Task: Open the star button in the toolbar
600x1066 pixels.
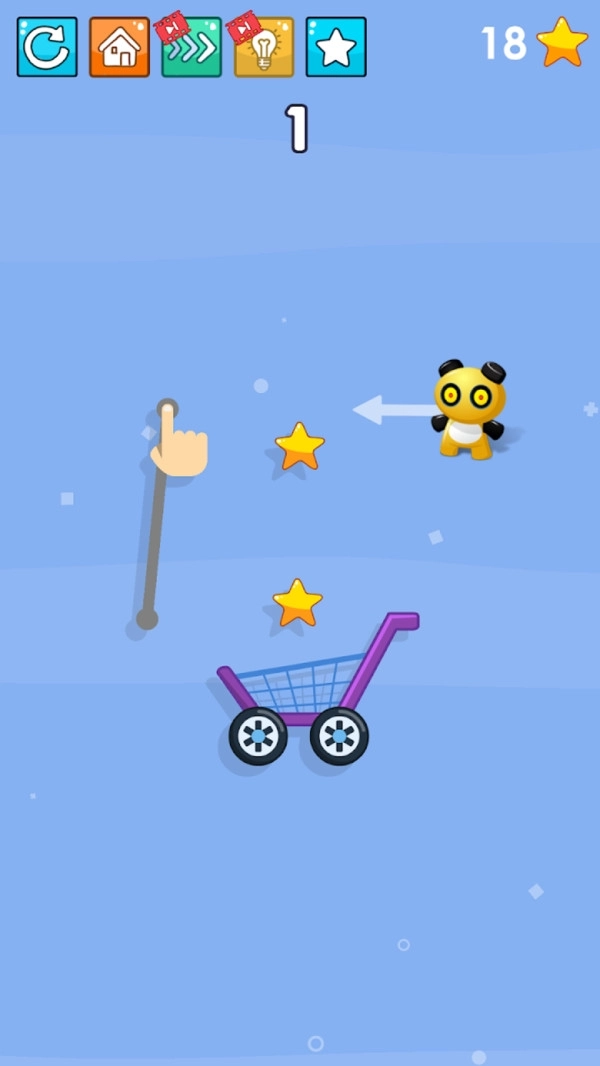Action: pos(336,47)
